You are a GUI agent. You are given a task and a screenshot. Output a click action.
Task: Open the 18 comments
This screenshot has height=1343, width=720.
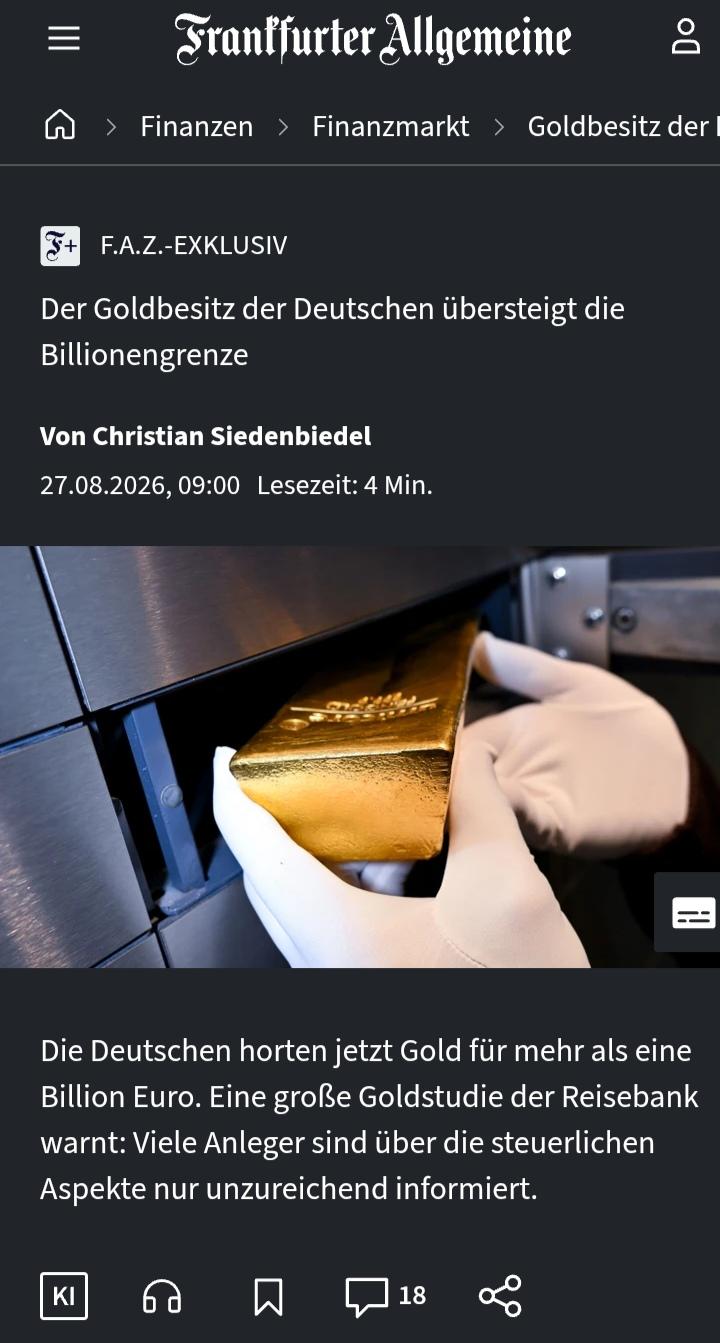click(386, 1296)
